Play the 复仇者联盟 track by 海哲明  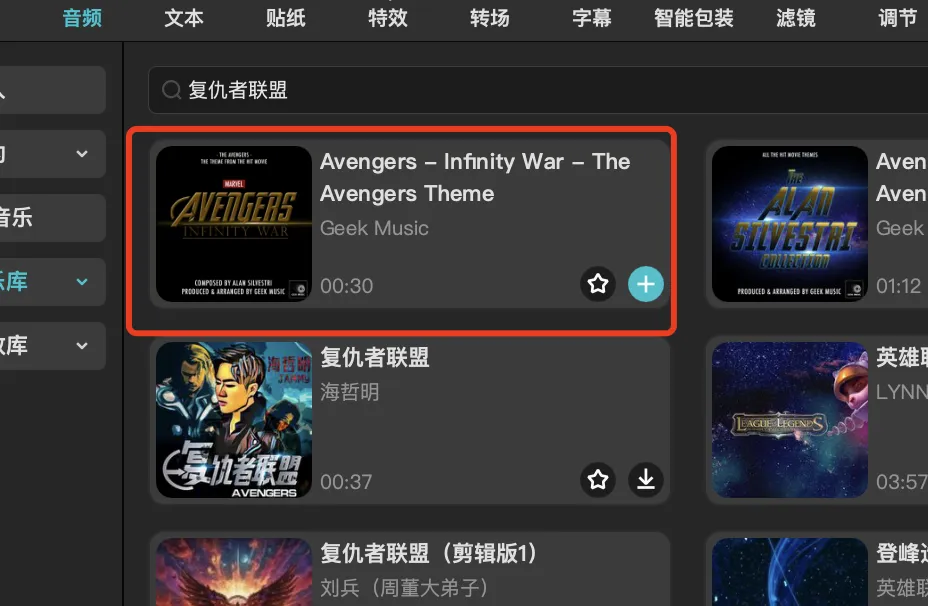[234, 420]
